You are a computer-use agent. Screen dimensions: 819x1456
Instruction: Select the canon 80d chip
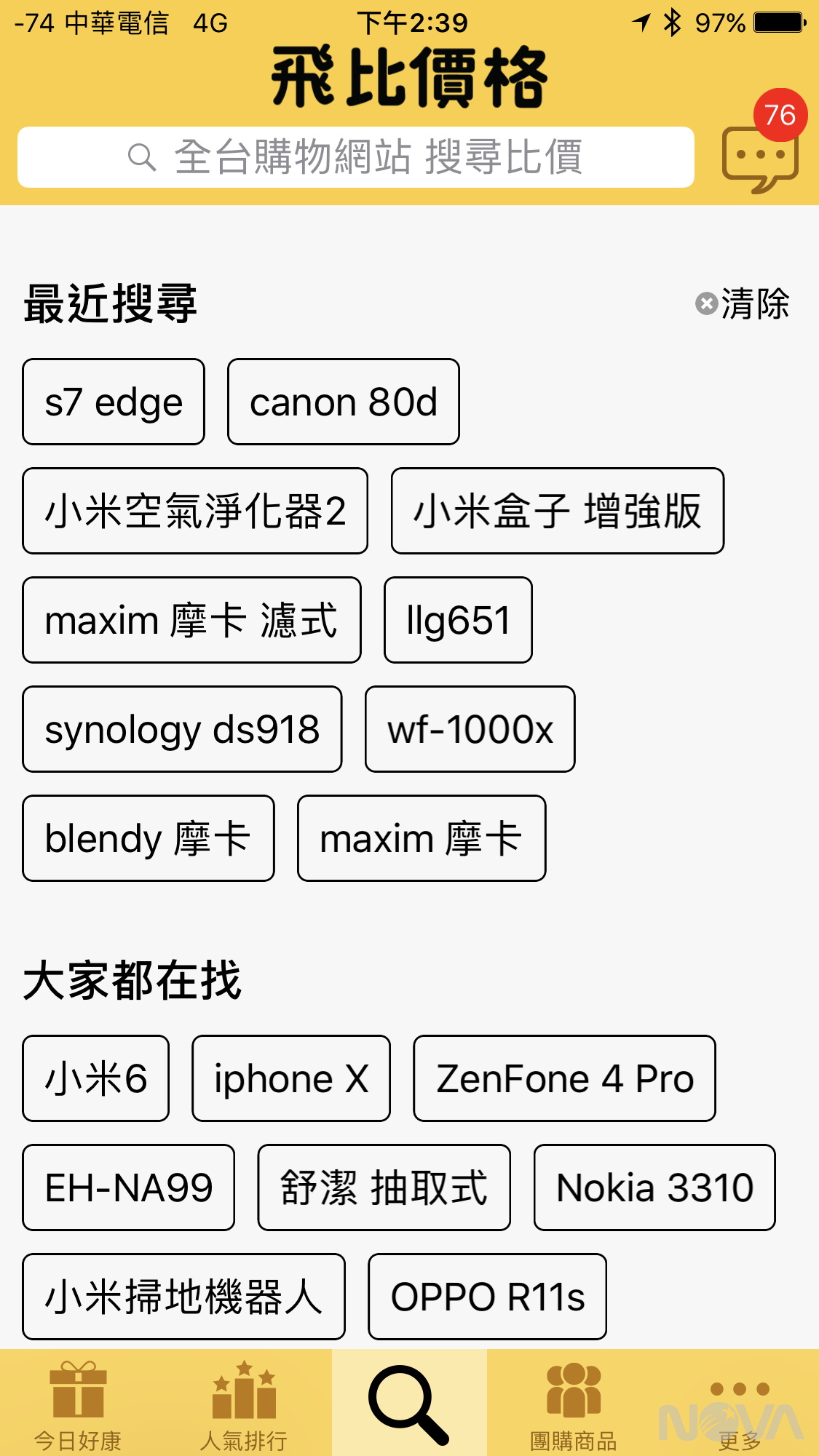343,402
